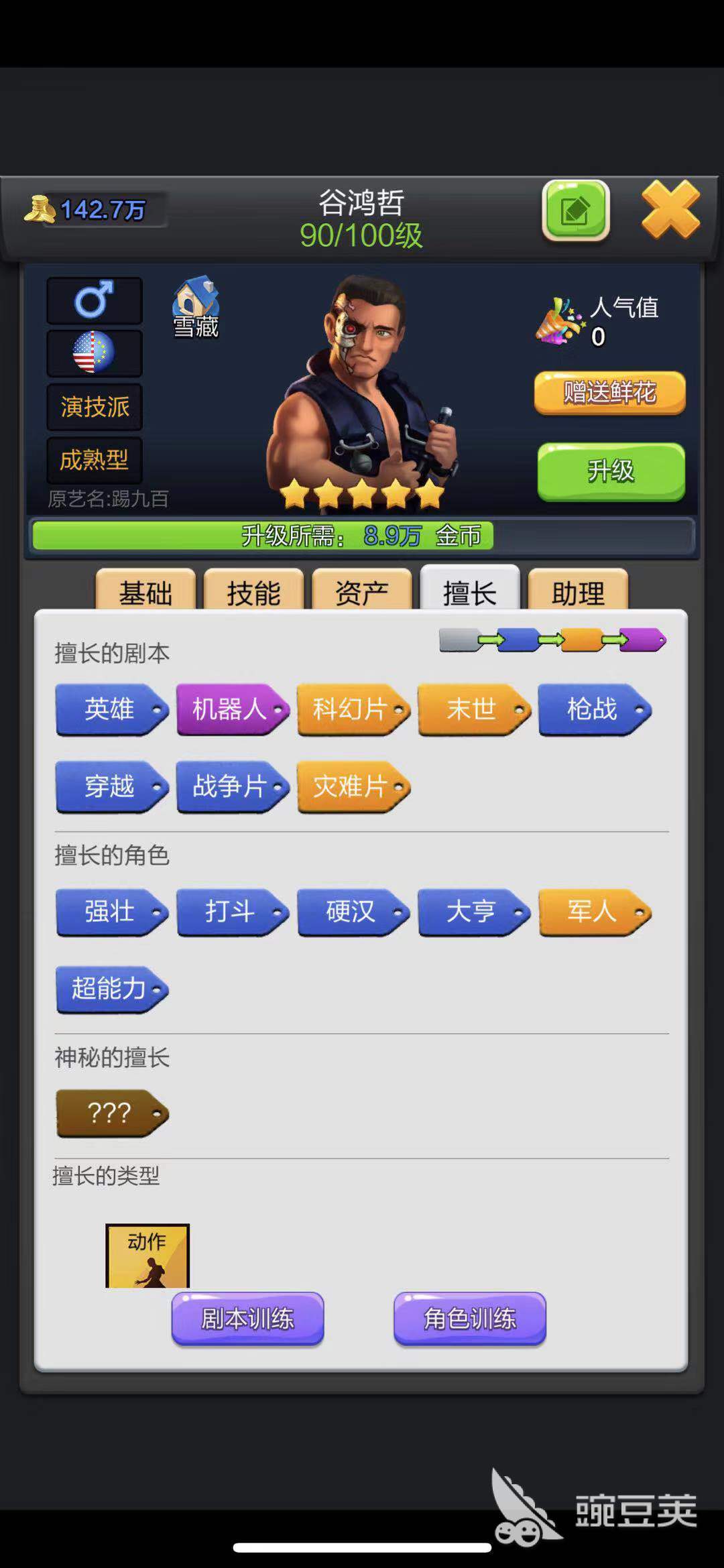
Task: Switch to the 技能 tab
Action: (x=253, y=591)
